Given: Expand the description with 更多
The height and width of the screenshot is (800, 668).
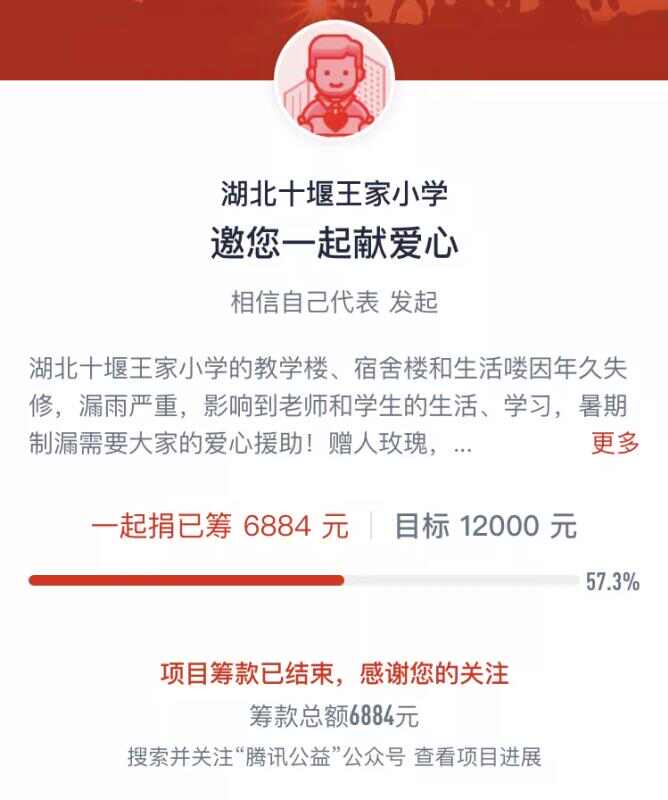Looking at the screenshot, I should (615, 443).
